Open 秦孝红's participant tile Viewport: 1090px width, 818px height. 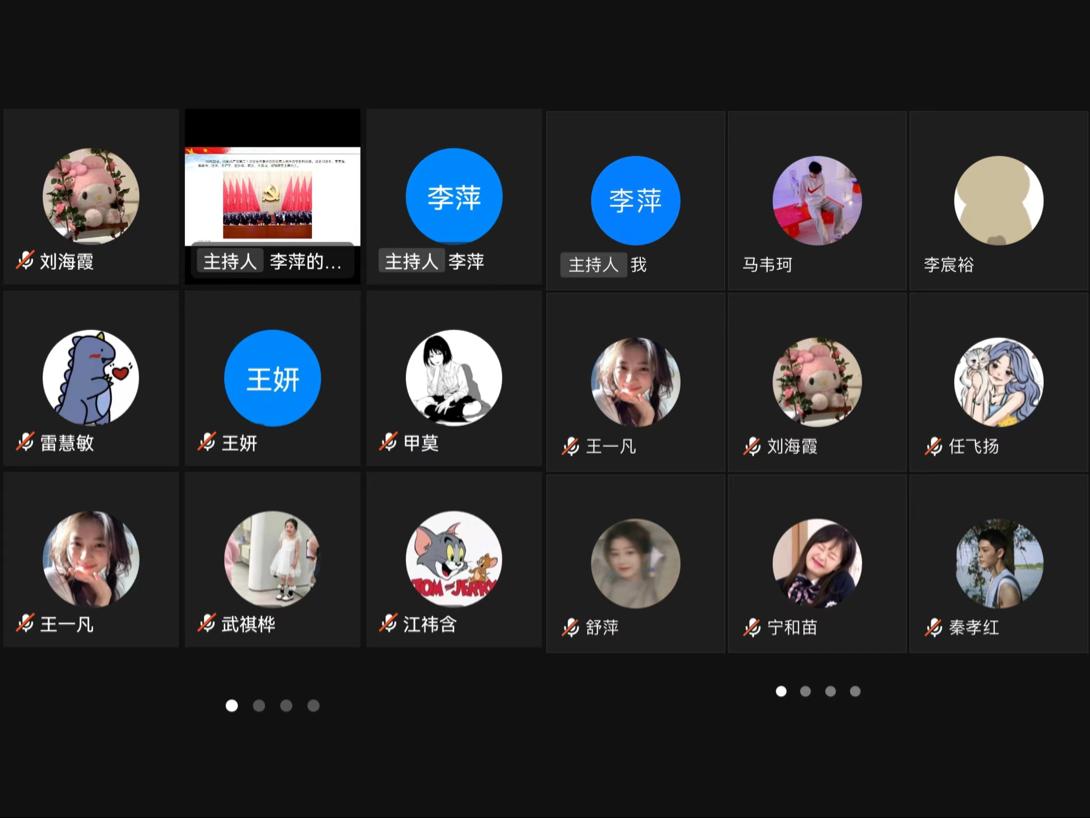tap(998, 564)
